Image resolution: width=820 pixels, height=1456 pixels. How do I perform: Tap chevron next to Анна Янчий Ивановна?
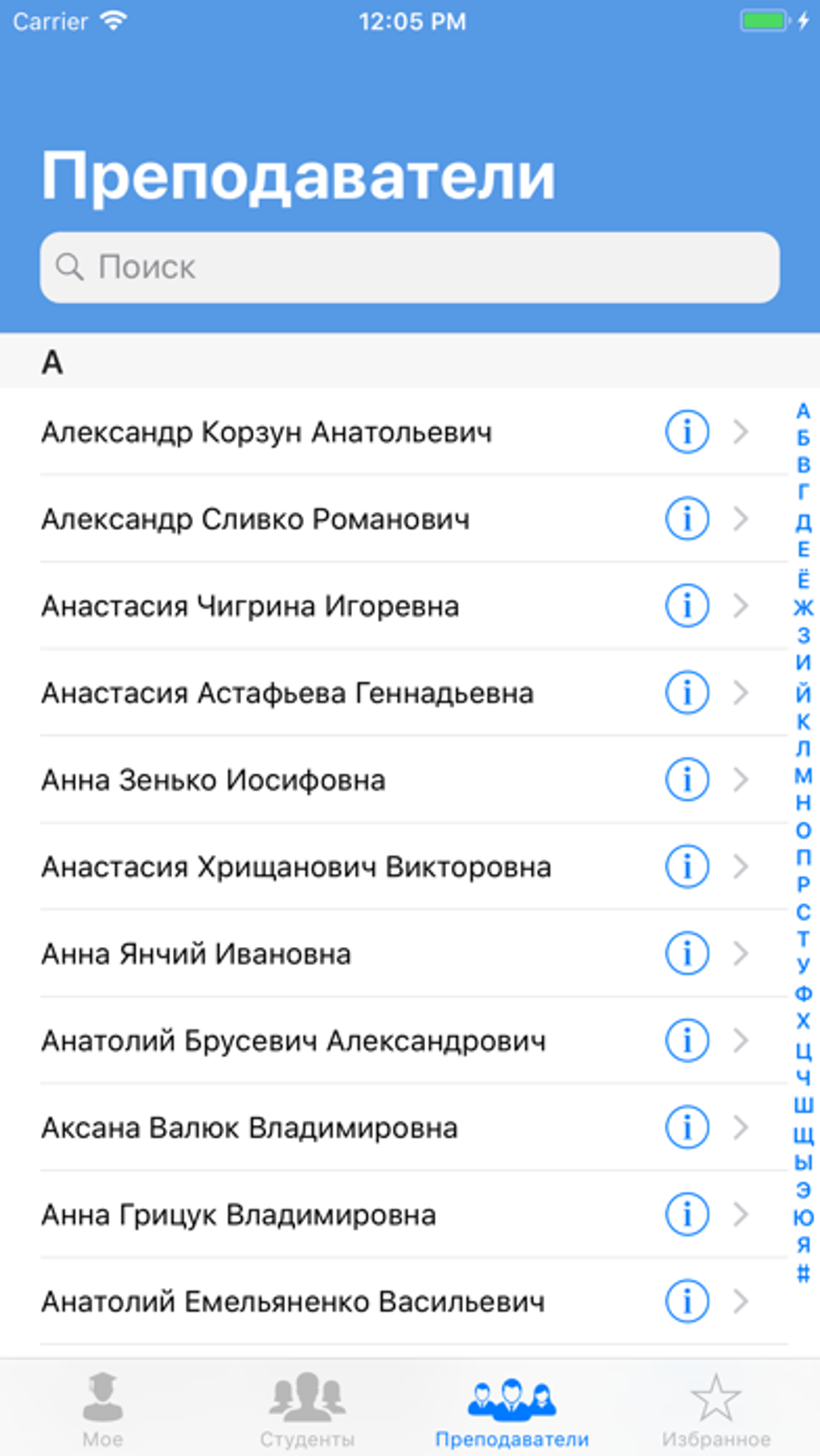pyautogui.click(x=741, y=954)
